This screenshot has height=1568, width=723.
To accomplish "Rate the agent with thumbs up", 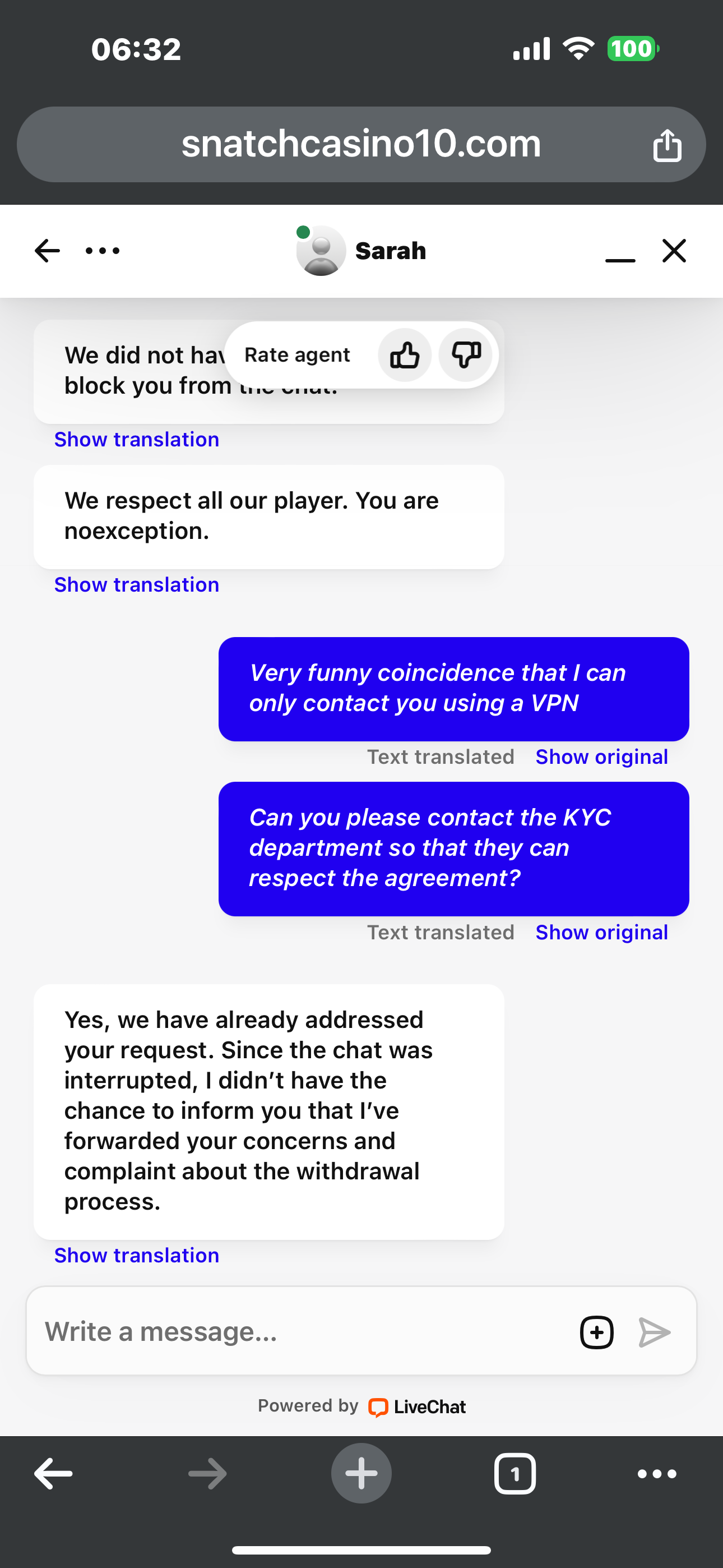I will (x=405, y=355).
